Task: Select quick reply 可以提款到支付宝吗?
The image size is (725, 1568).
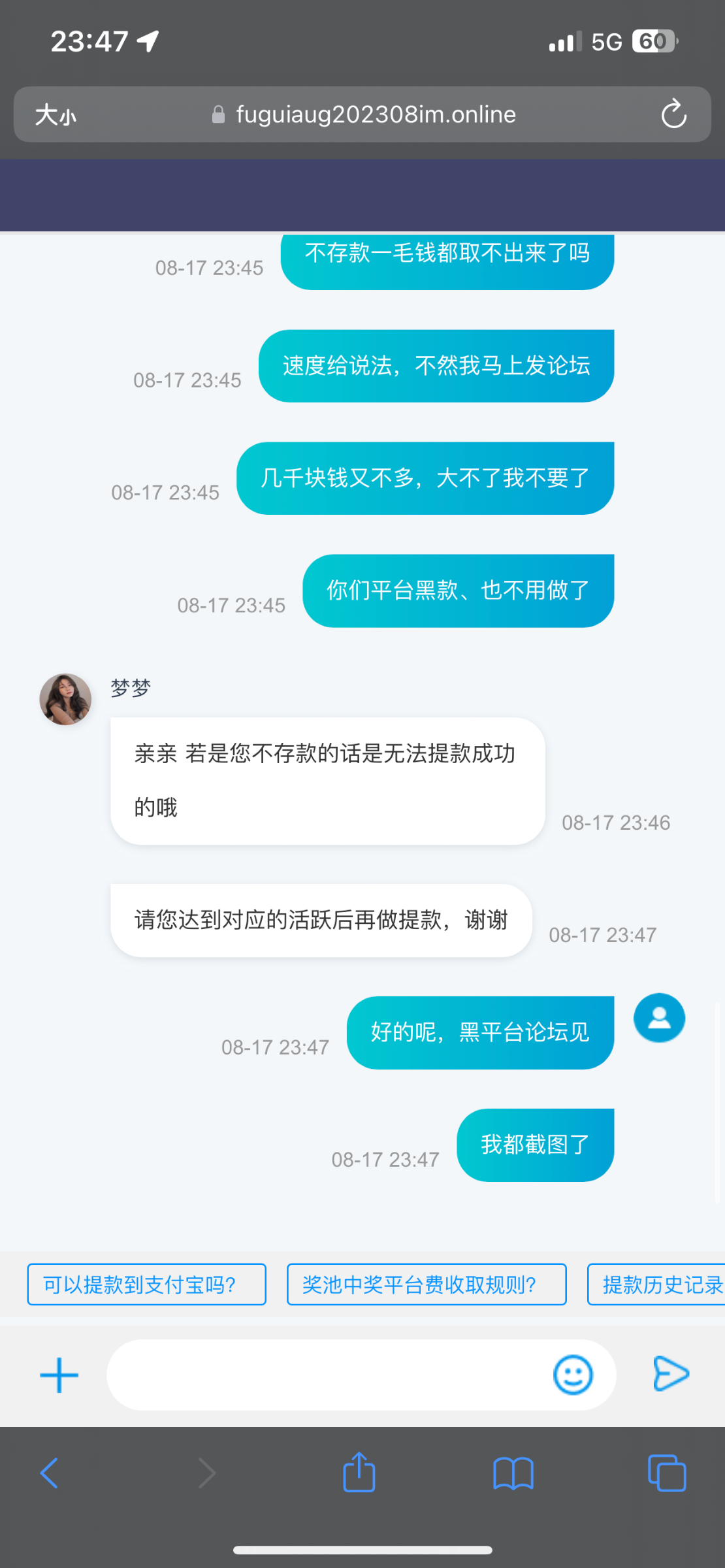Action: tap(146, 1284)
